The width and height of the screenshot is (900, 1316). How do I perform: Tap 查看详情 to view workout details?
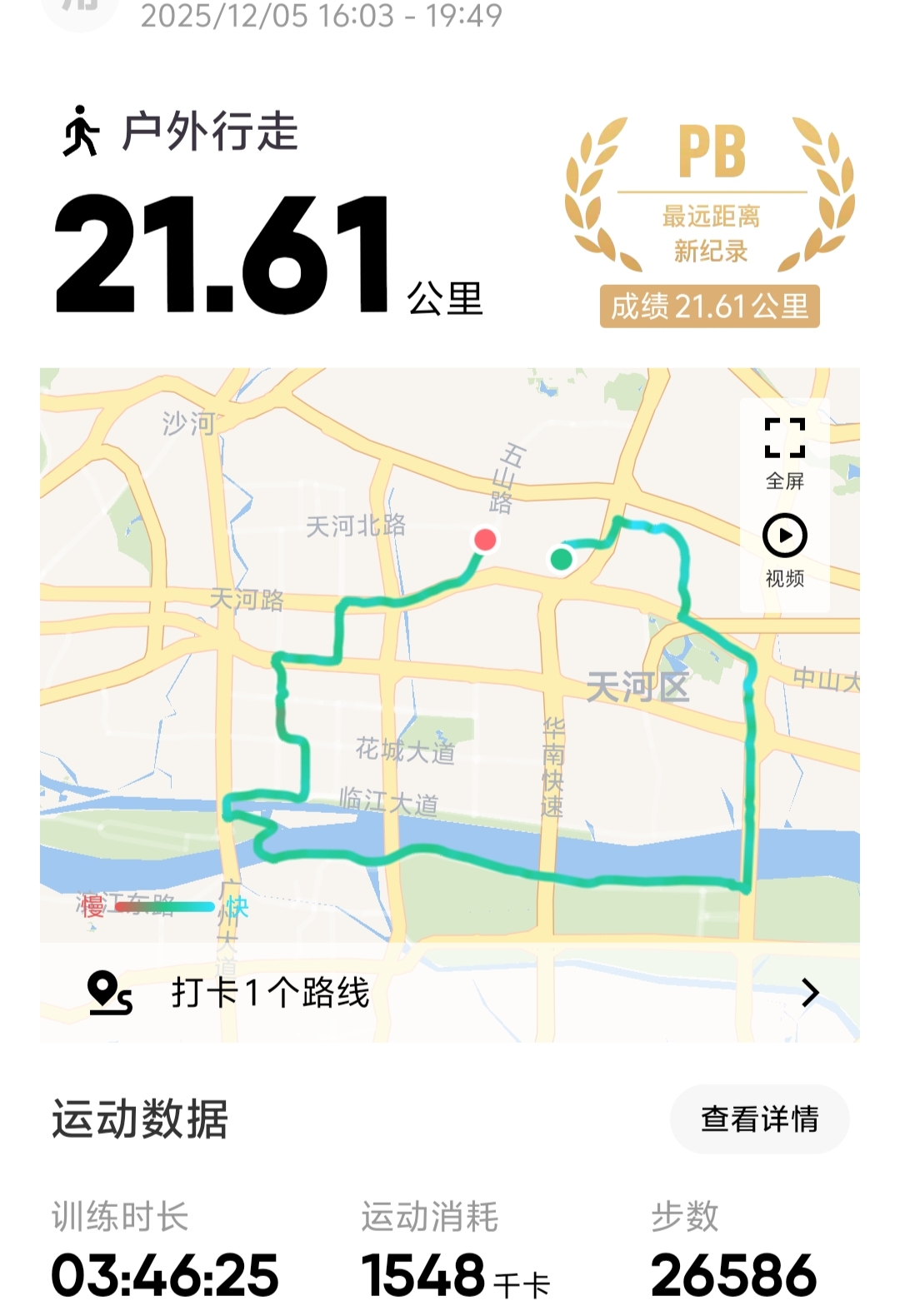point(759,1119)
